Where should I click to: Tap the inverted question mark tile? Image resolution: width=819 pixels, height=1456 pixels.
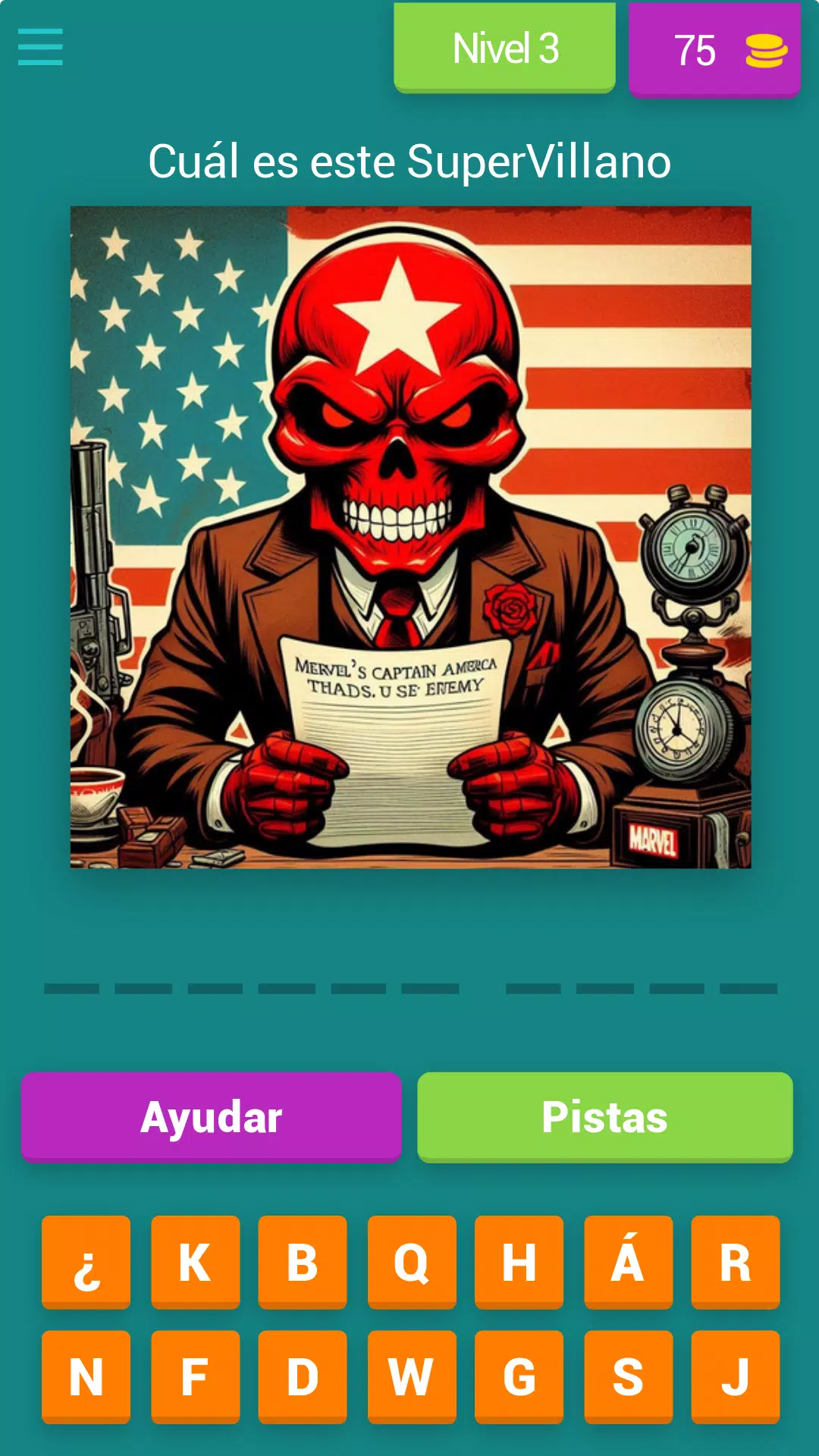[86, 1262]
